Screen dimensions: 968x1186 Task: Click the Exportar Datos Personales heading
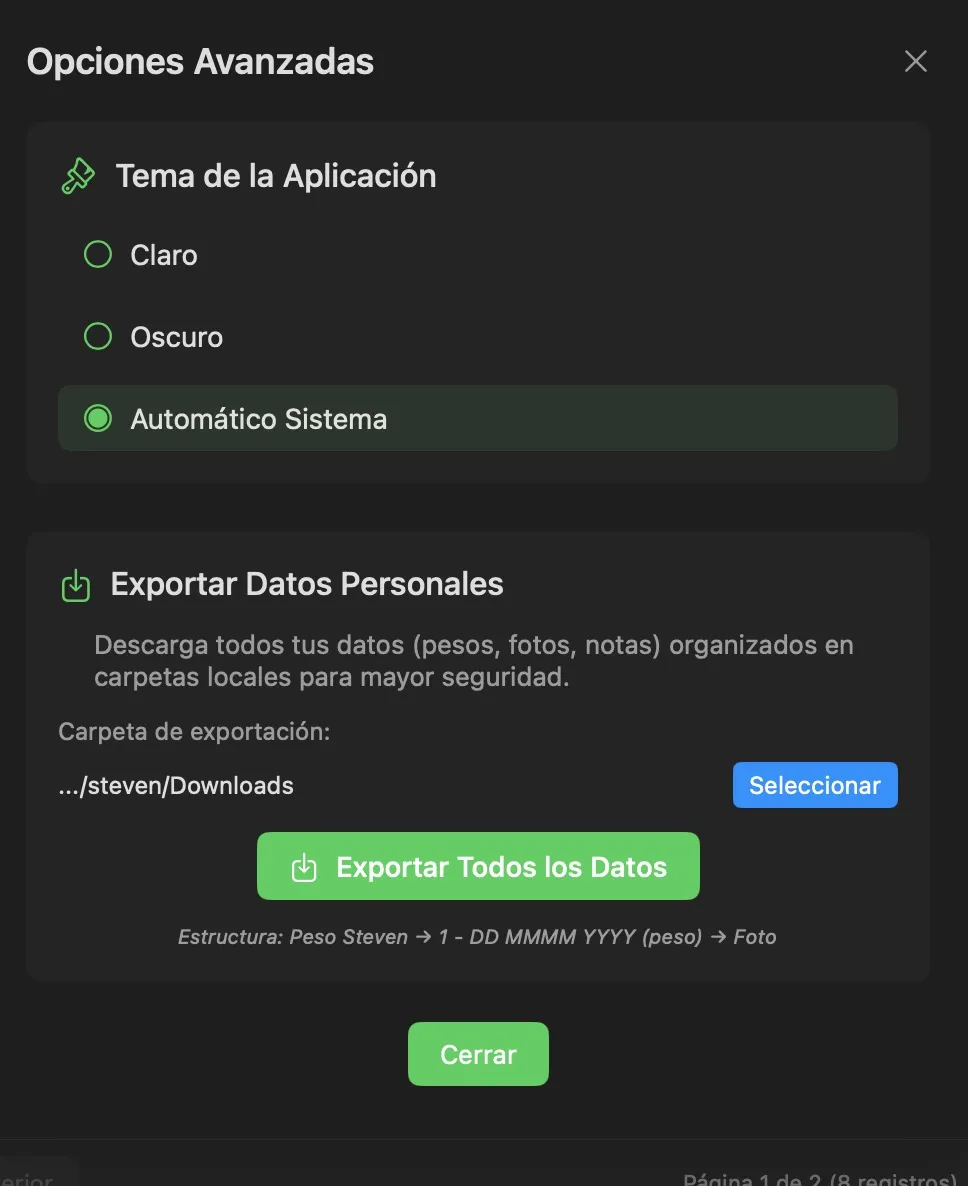coord(306,584)
